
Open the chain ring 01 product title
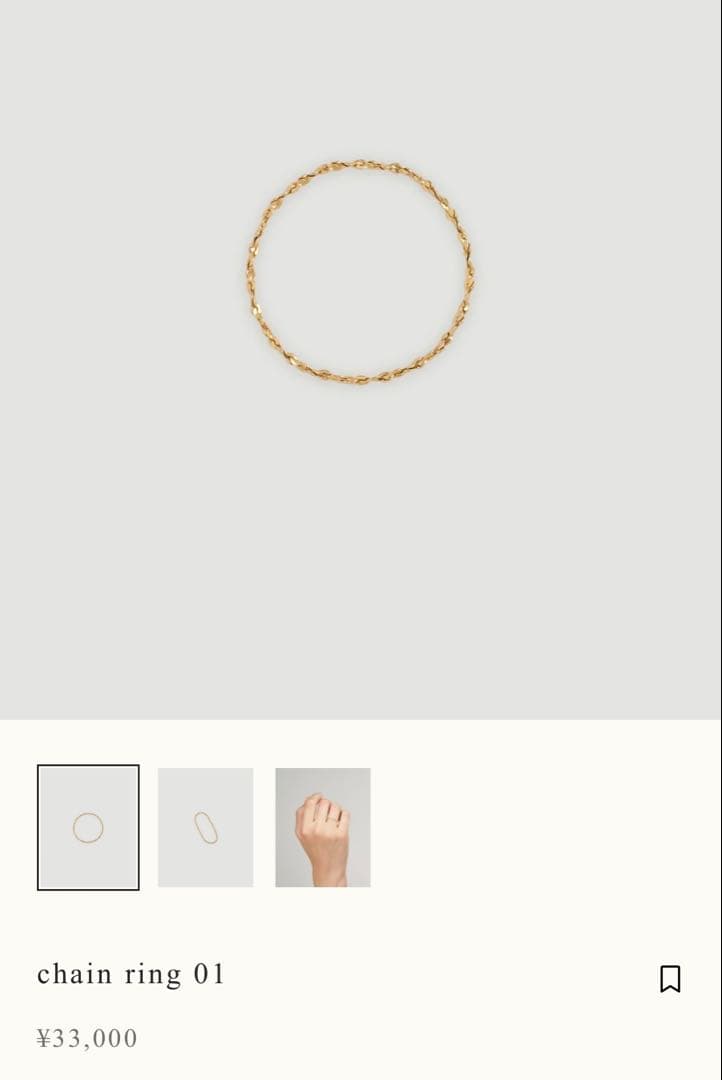[133, 973]
